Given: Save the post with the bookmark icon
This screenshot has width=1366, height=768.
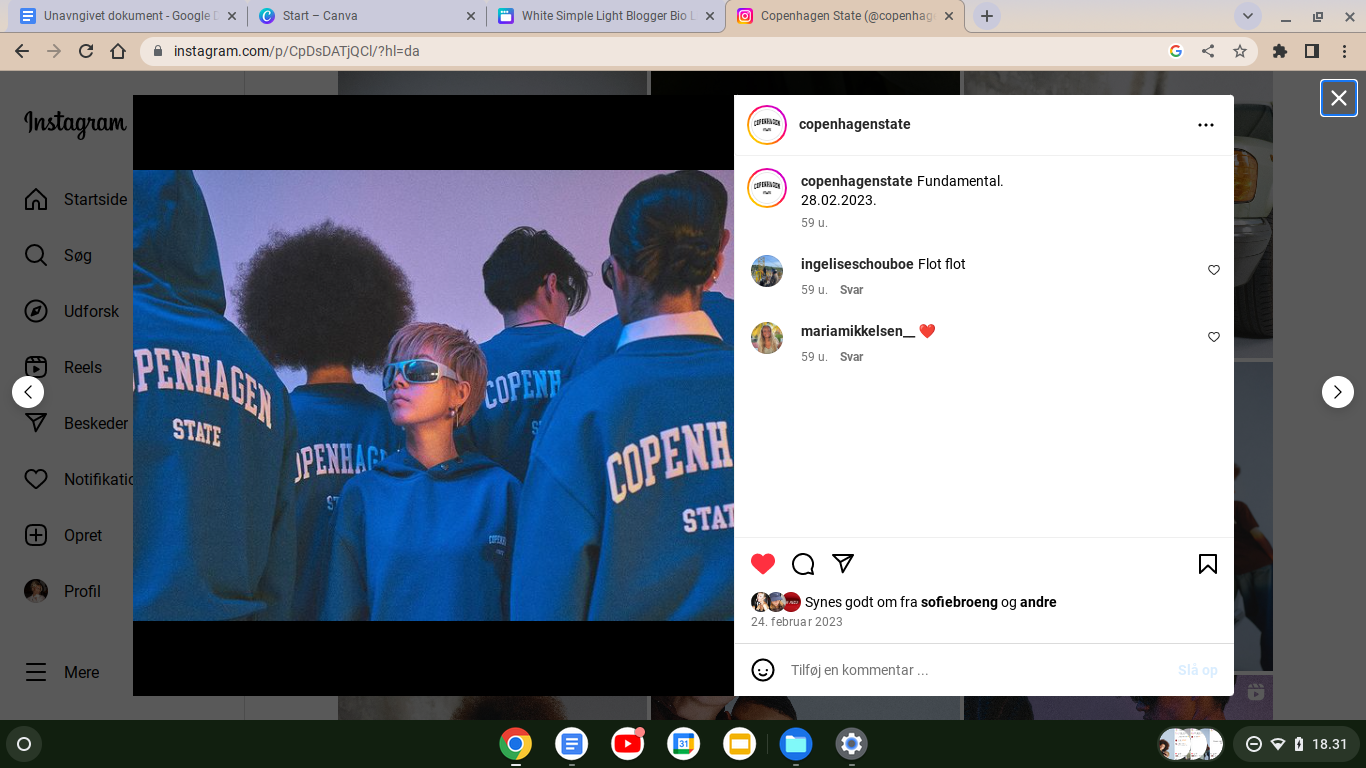Looking at the screenshot, I should (x=1207, y=564).
